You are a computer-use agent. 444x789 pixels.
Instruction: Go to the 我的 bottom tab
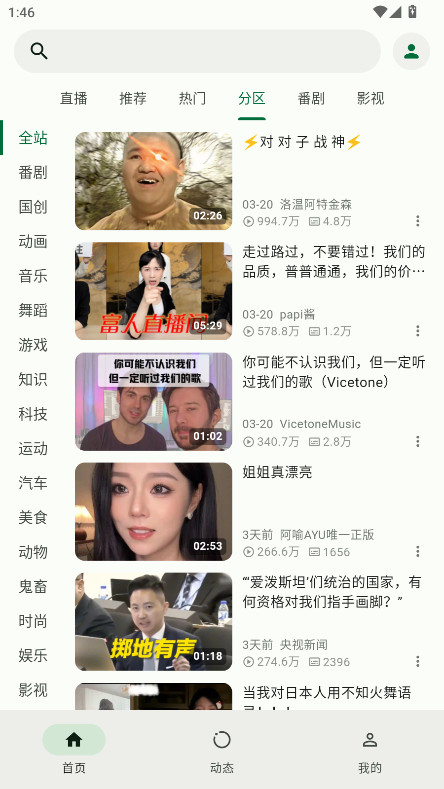pyautogui.click(x=370, y=750)
